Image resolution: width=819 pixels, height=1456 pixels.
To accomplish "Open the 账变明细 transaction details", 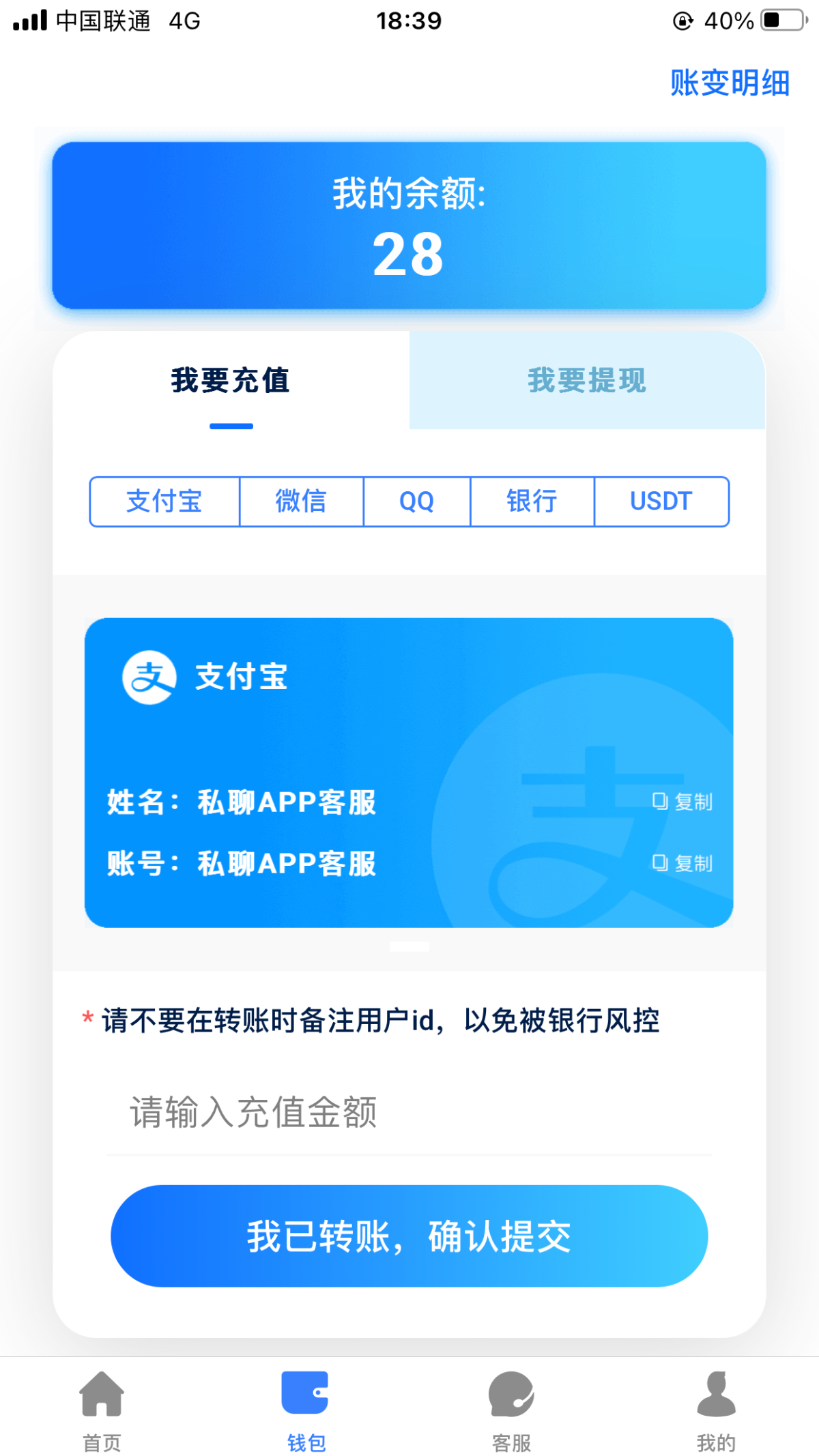I will pos(729,83).
